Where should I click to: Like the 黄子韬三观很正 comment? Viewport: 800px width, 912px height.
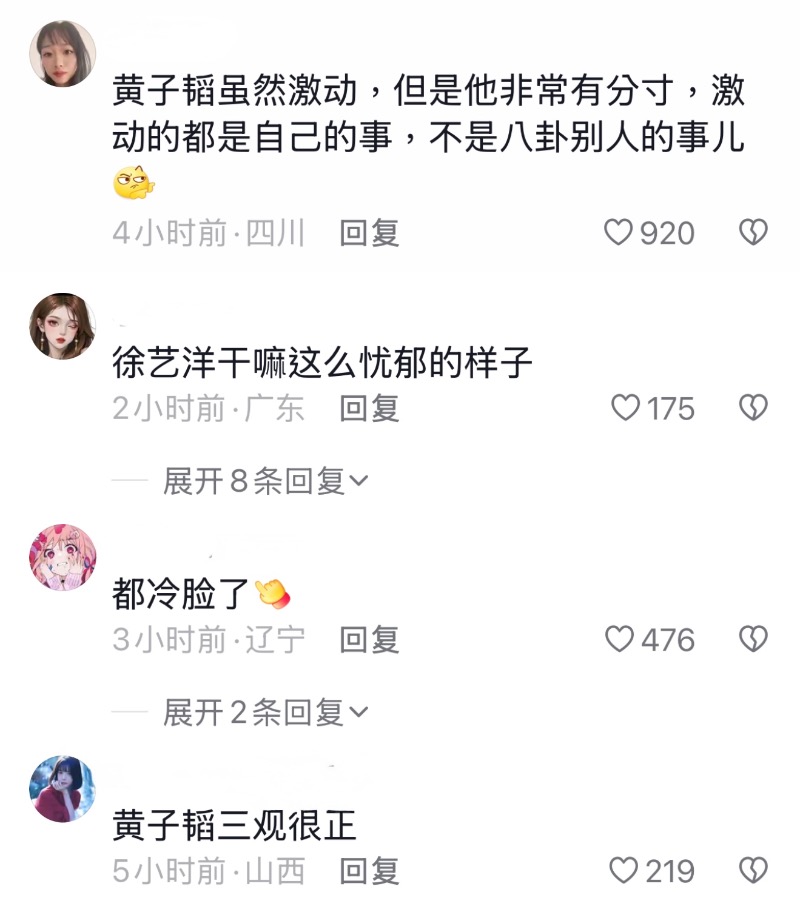[x=624, y=871]
